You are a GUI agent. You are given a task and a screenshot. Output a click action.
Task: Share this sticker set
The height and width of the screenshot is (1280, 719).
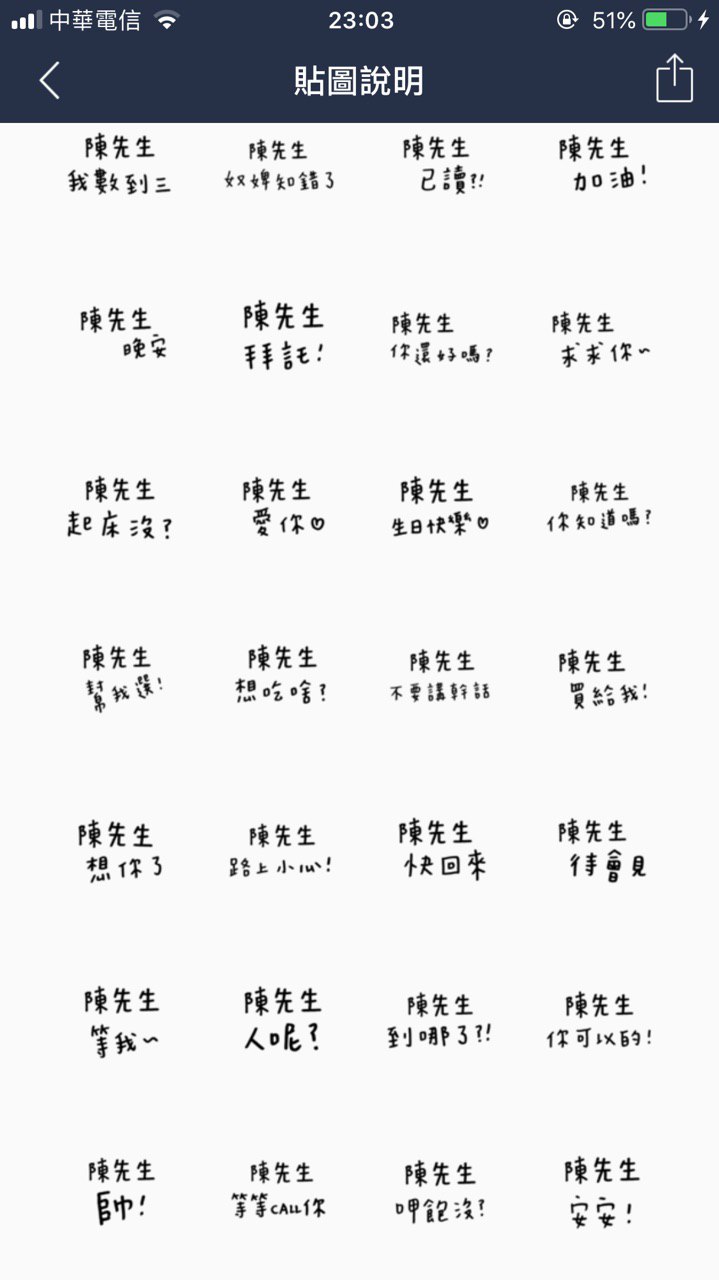point(675,78)
